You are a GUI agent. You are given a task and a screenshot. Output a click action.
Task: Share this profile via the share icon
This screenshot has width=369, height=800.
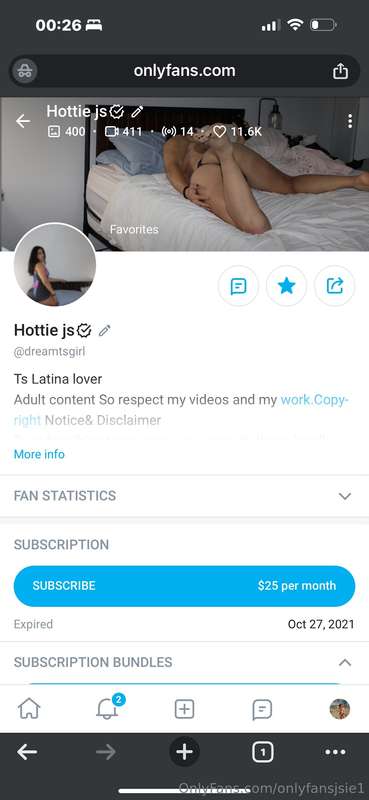[334, 286]
